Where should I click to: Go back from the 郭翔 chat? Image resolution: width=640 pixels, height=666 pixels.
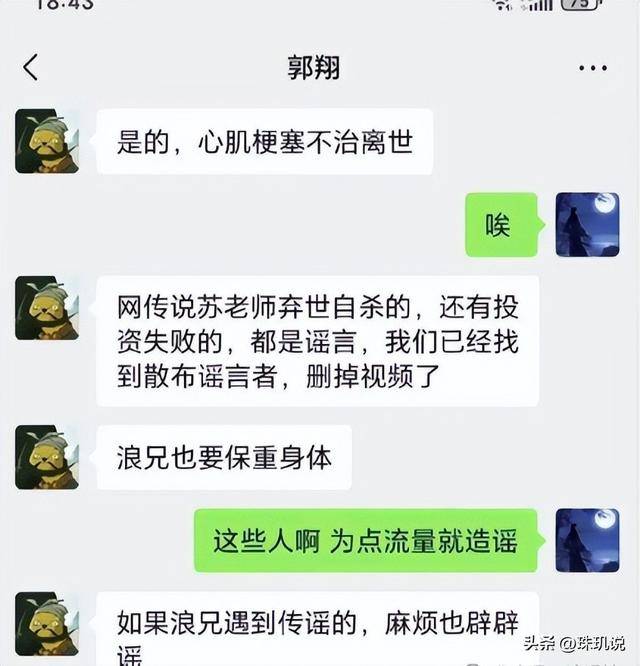pyautogui.click(x=30, y=68)
